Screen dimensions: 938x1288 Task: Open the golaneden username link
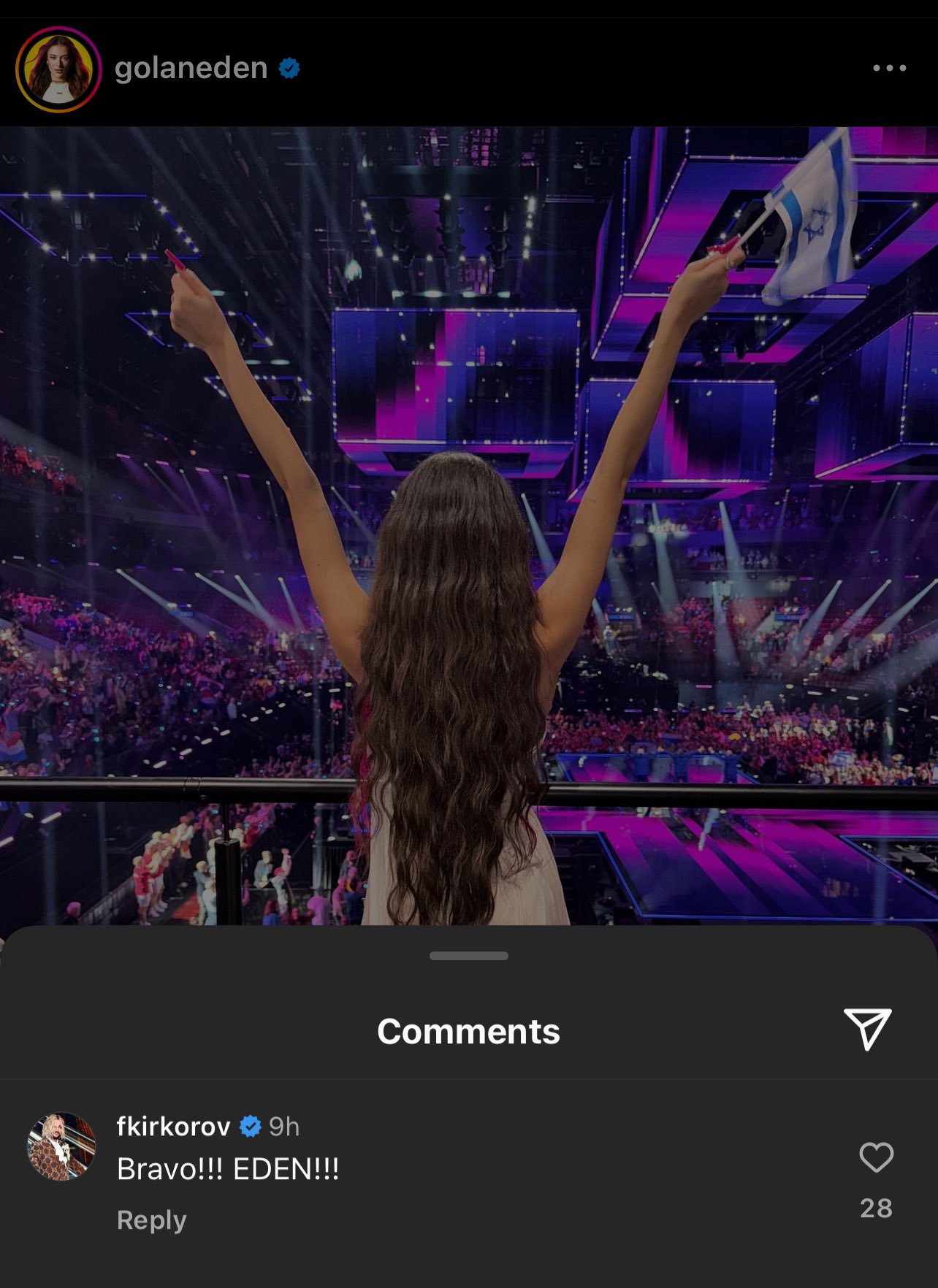pos(191,68)
